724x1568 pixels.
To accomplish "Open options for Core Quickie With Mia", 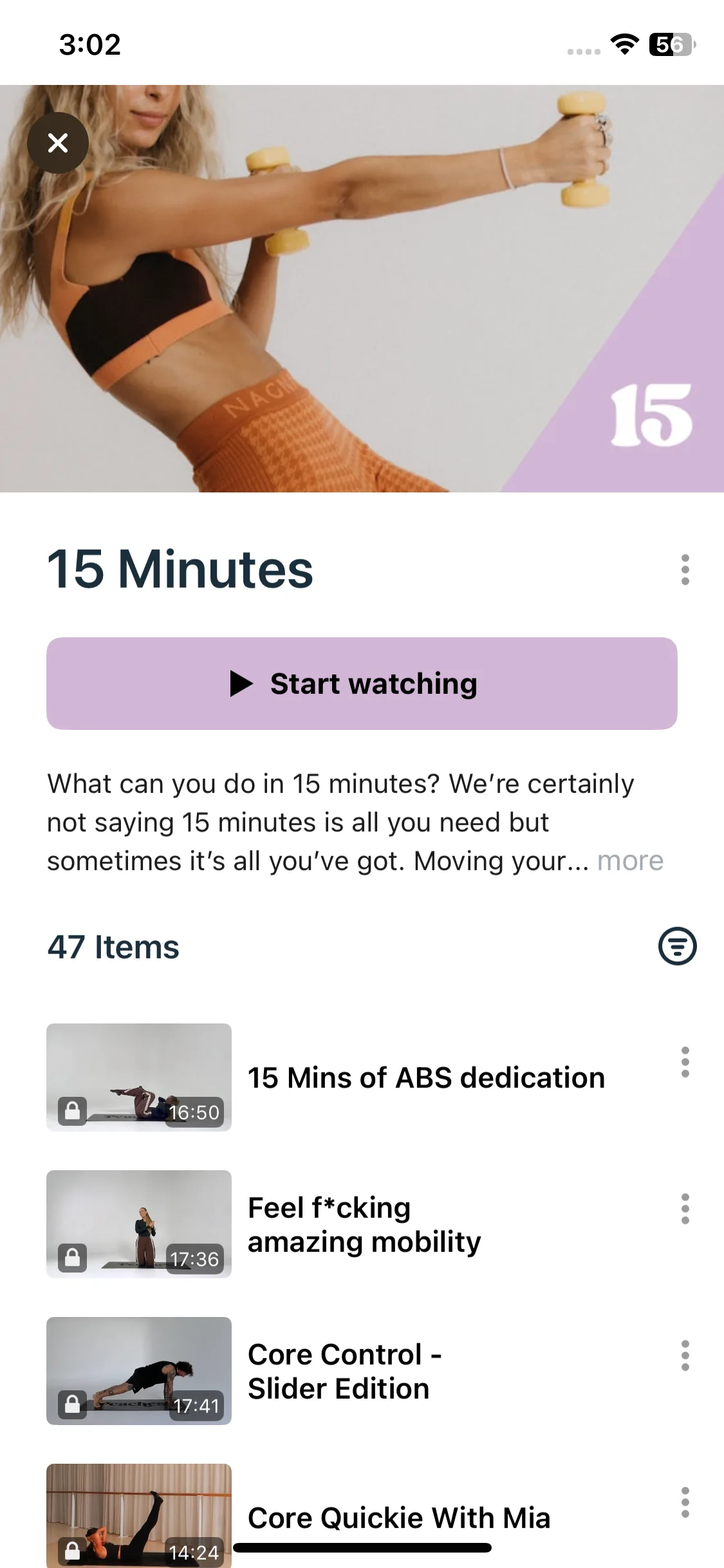I will tap(685, 1502).
